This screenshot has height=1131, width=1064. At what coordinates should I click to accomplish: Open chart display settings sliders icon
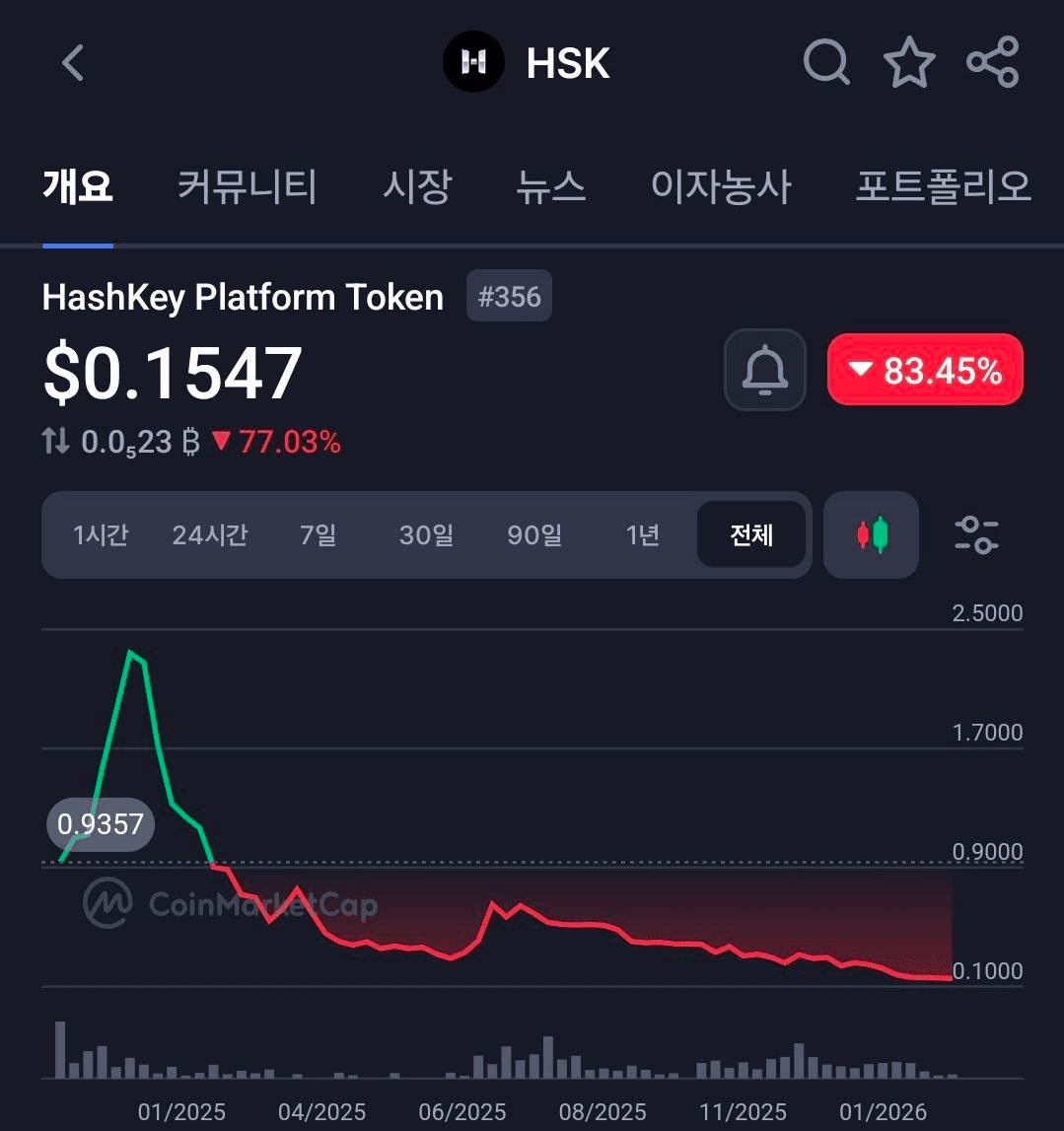click(x=977, y=535)
